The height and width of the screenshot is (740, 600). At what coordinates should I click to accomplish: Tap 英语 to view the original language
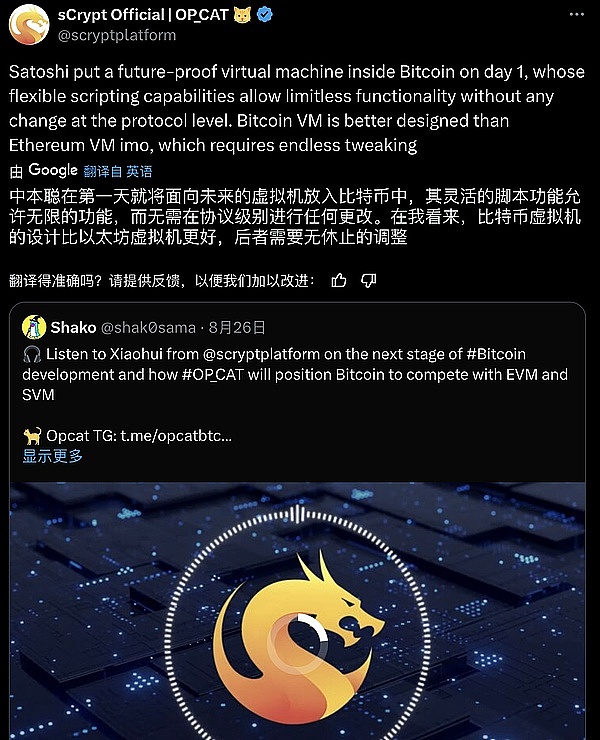point(139,171)
